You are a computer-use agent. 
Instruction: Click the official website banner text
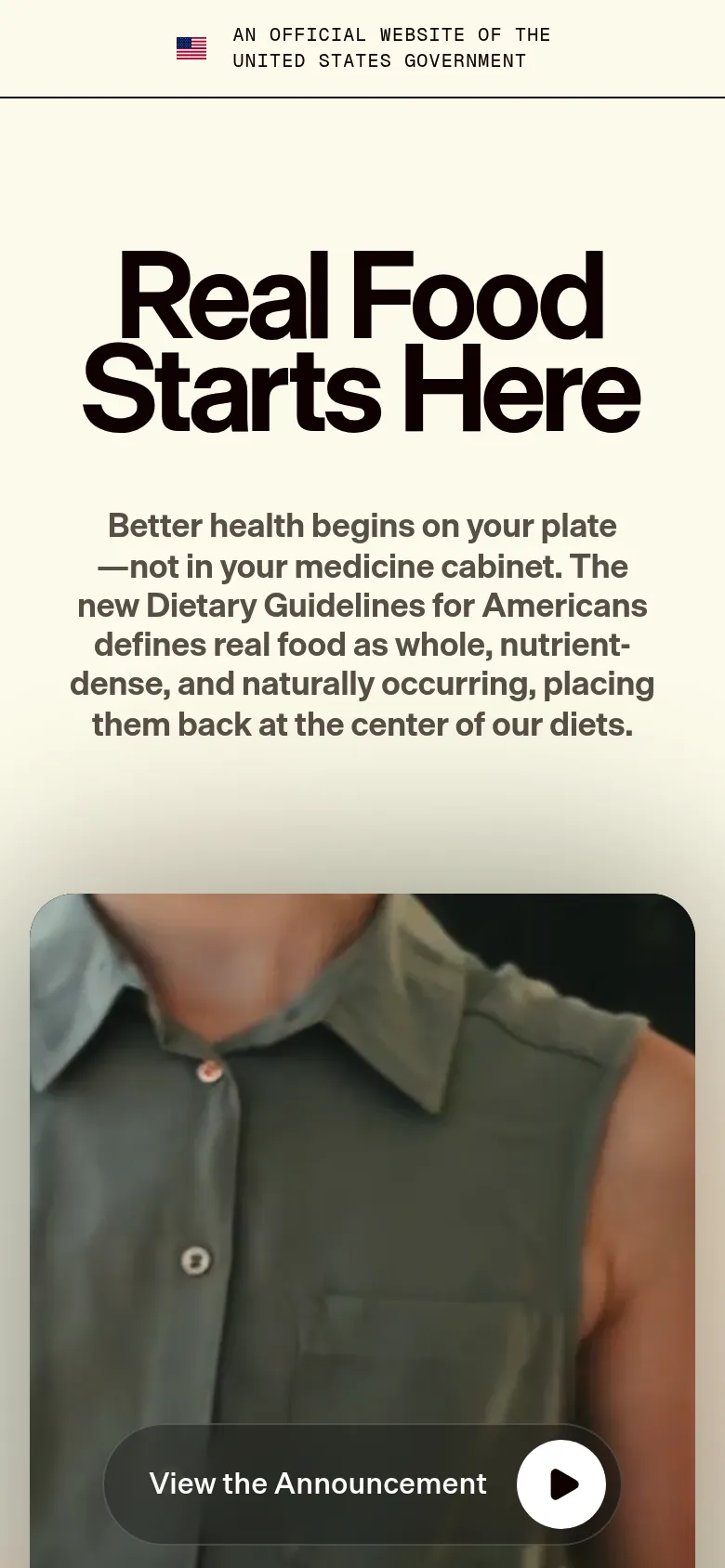point(391,47)
